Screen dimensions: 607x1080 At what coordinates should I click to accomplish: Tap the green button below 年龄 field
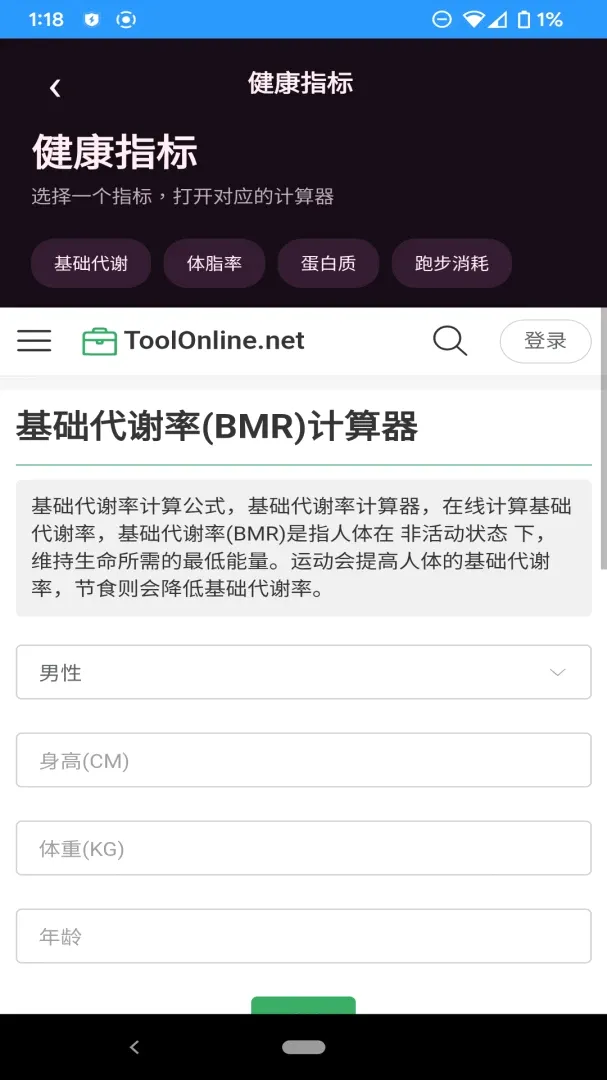click(x=303, y=1005)
